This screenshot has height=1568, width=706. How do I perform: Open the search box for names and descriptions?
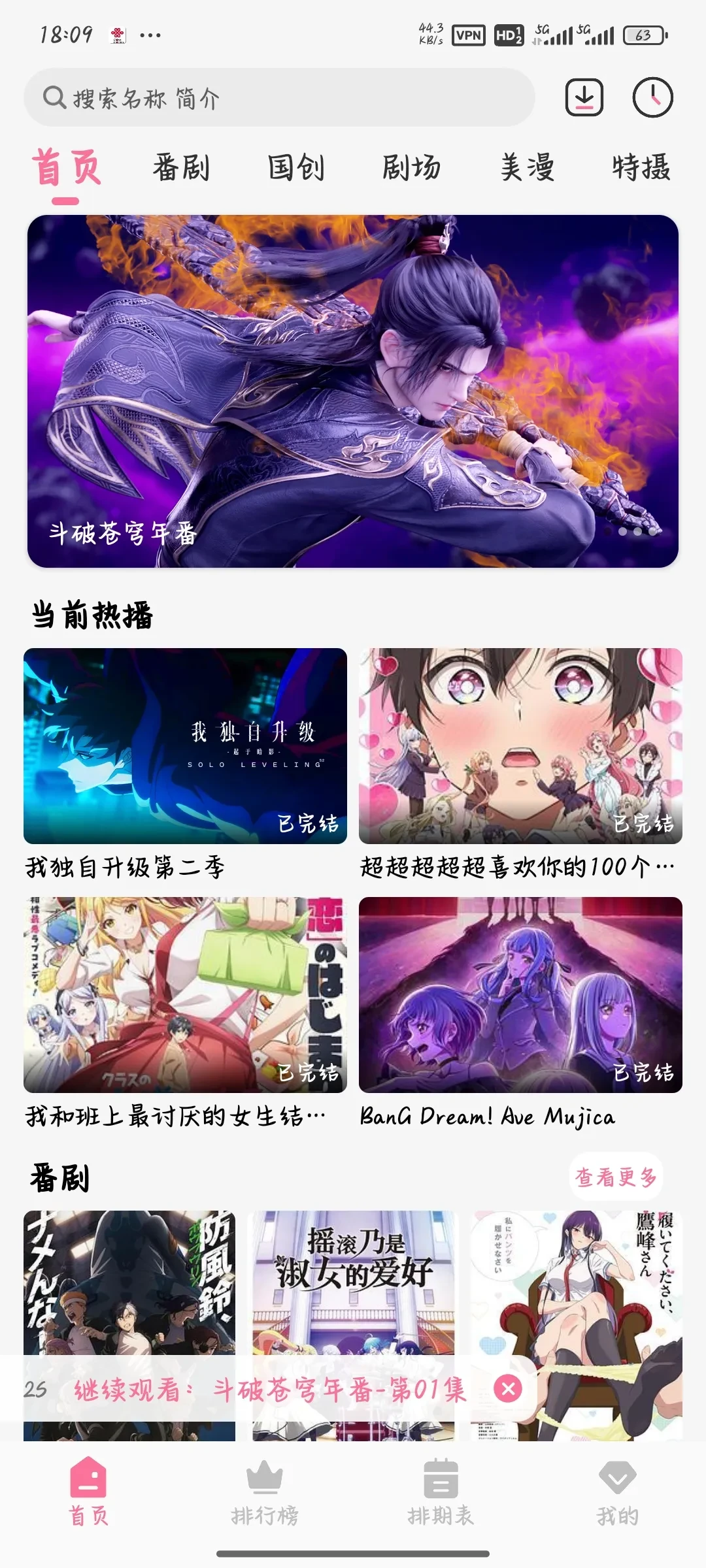tap(280, 98)
